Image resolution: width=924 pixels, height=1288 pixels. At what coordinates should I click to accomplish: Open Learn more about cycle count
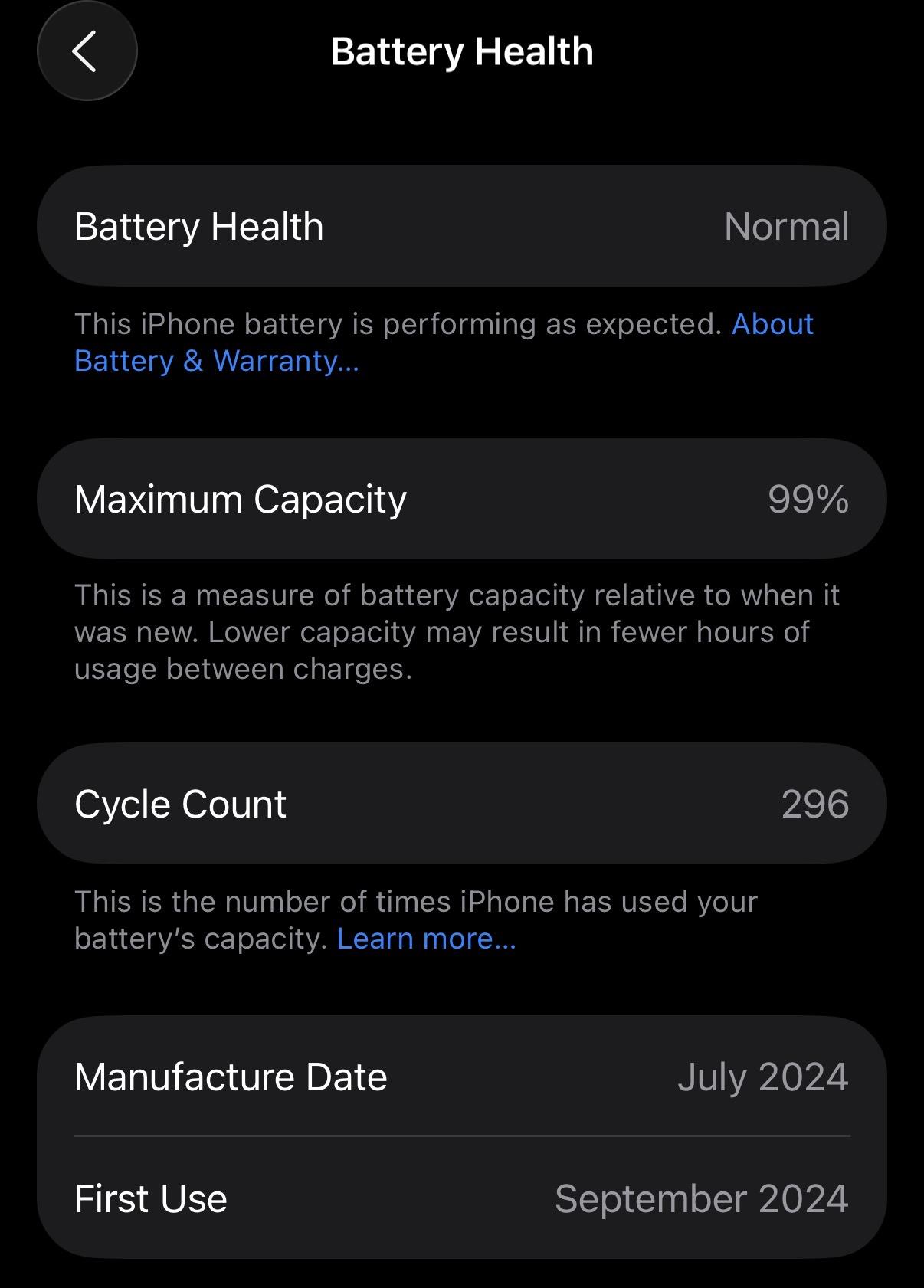pyautogui.click(x=427, y=939)
